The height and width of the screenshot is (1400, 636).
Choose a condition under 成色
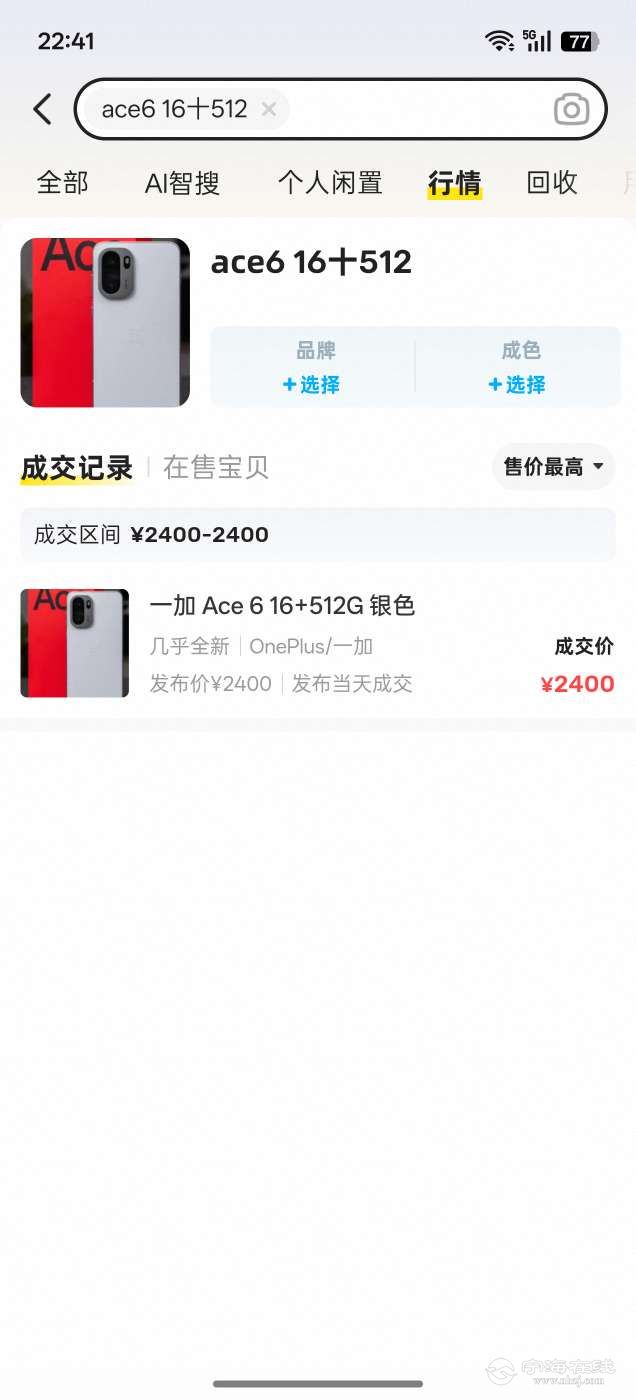coord(518,384)
